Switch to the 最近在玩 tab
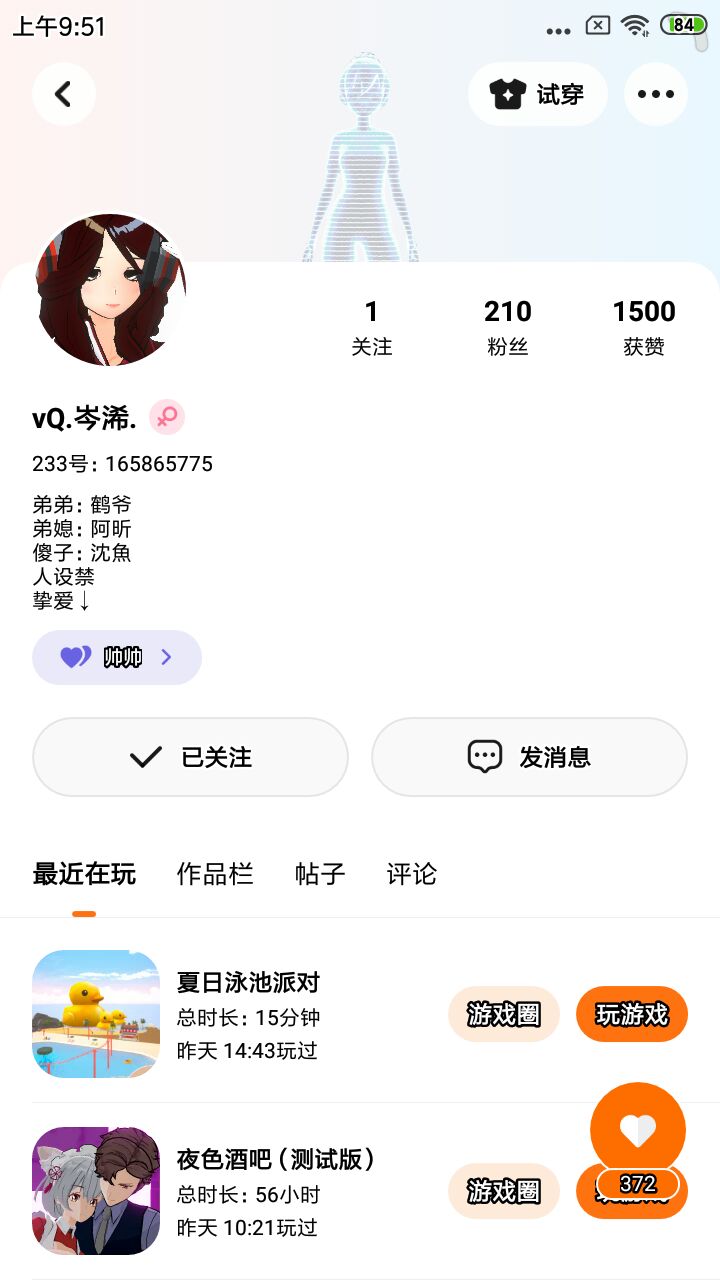720x1280 pixels. tap(84, 874)
